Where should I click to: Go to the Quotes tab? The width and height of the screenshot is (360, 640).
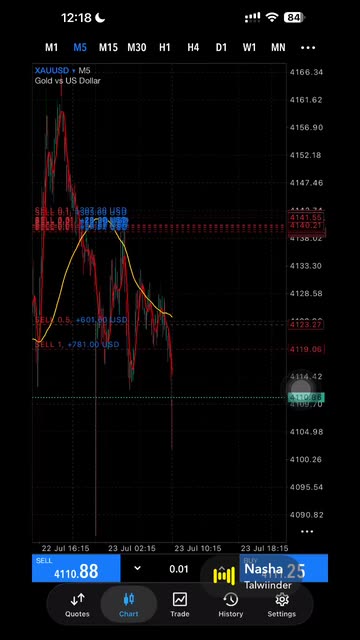(77, 605)
